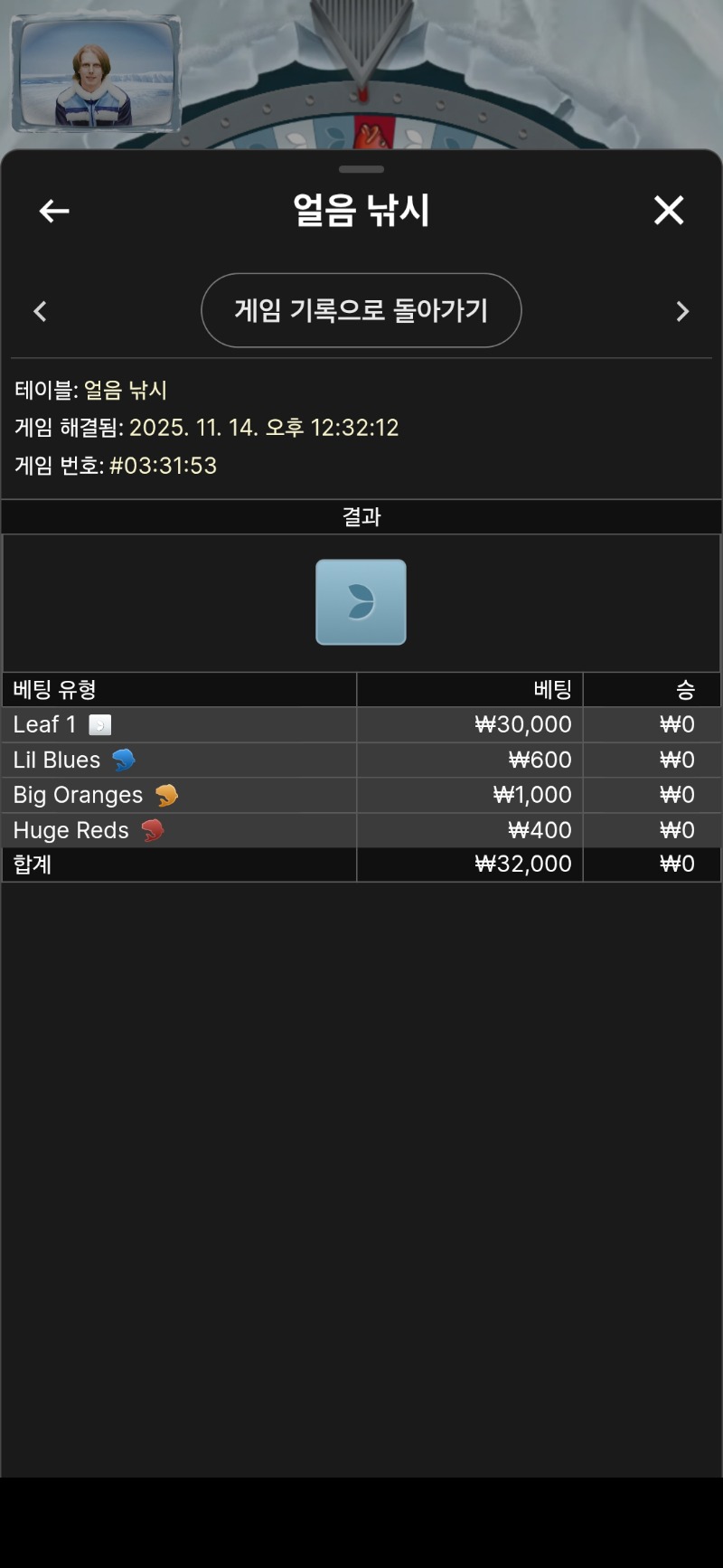Switch to the 결과 section header
The height and width of the screenshot is (1568, 723).
click(361, 516)
